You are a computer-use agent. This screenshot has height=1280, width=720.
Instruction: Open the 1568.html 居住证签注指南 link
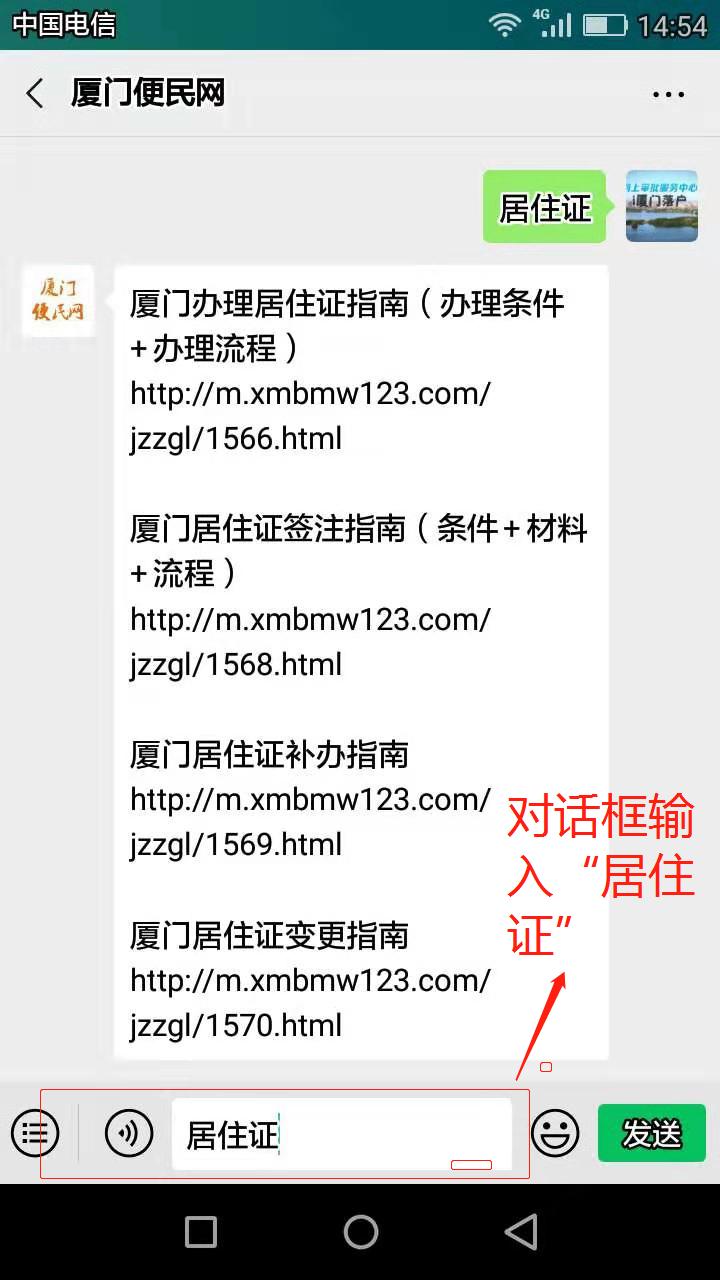pos(310,642)
